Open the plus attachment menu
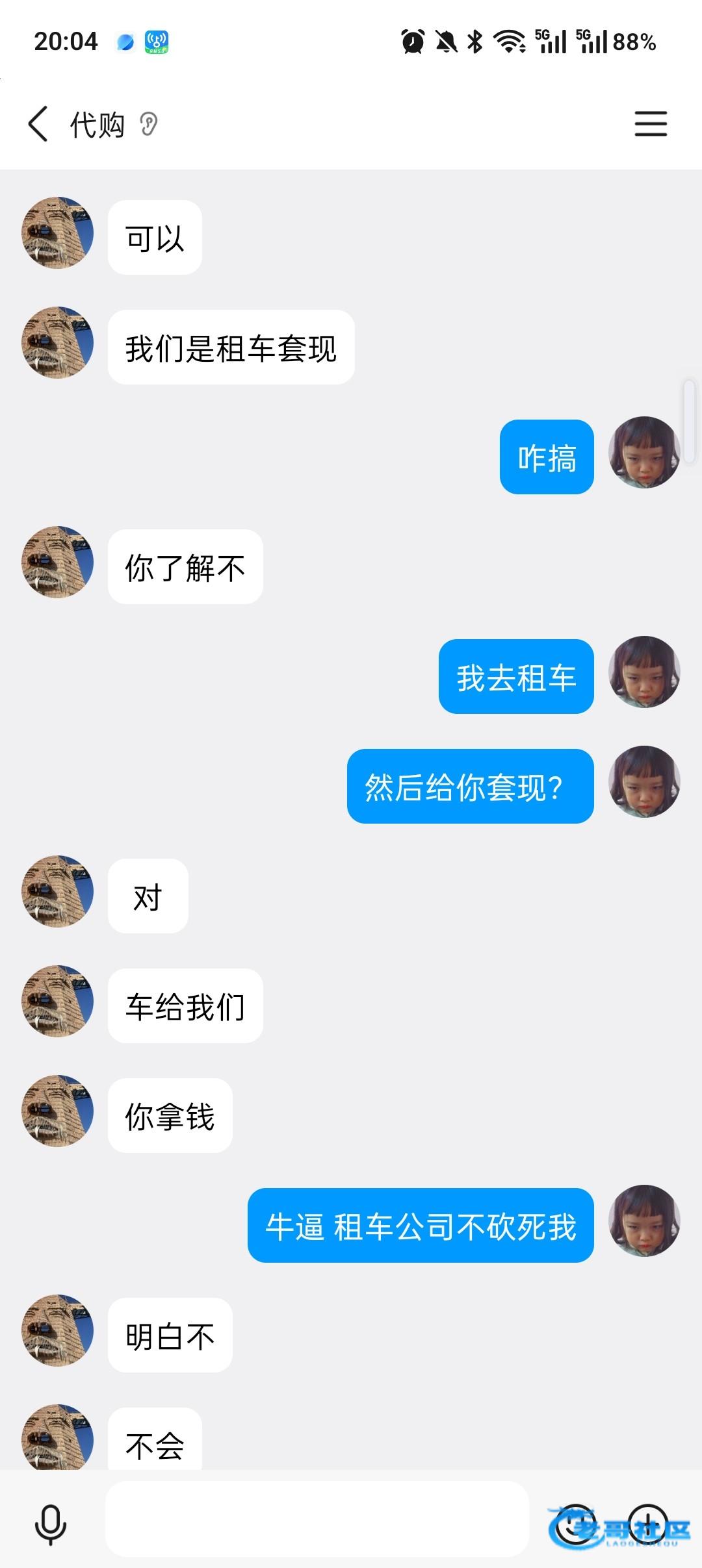The height and width of the screenshot is (1568, 702). pos(647,1523)
